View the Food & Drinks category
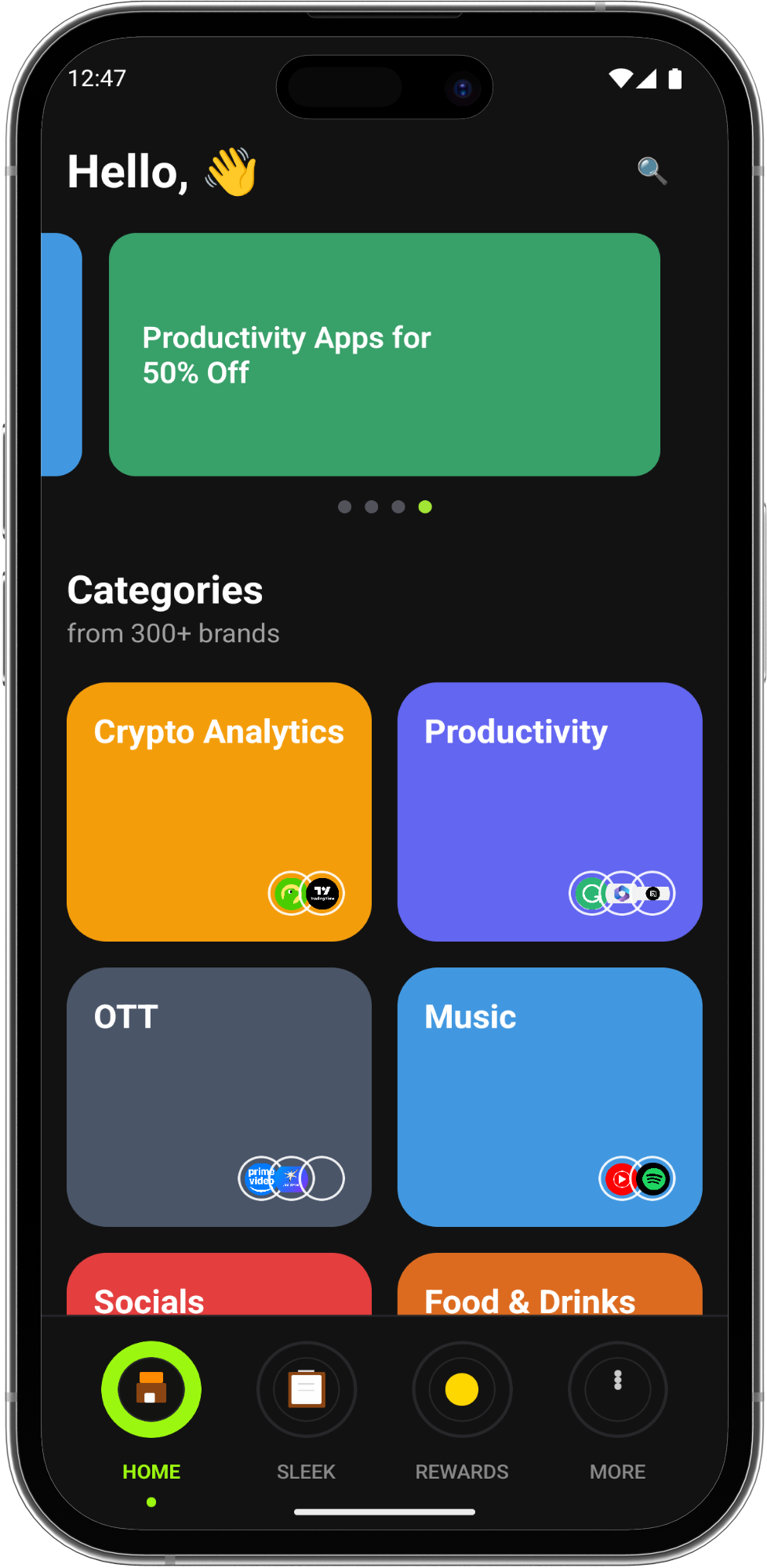The image size is (767, 1568). [549, 1287]
